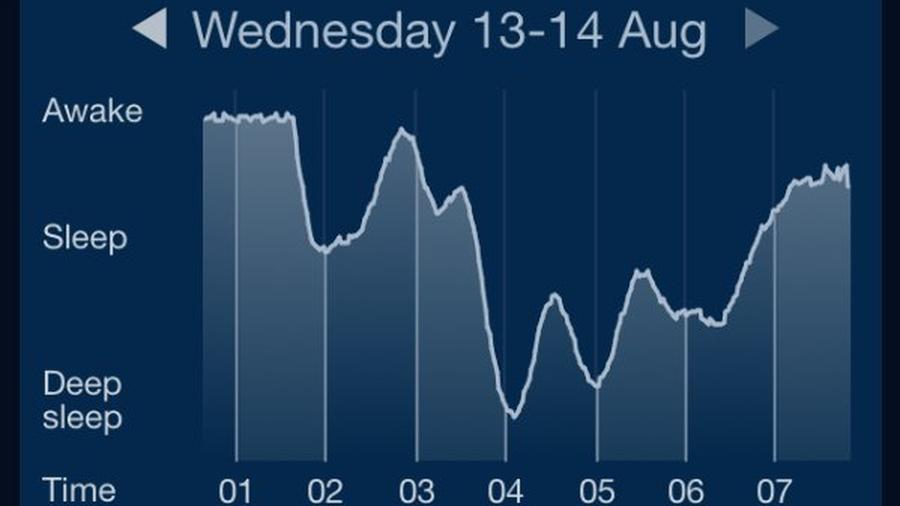
Task: Go to the next night's sleep graph
Action: tap(760, 30)
